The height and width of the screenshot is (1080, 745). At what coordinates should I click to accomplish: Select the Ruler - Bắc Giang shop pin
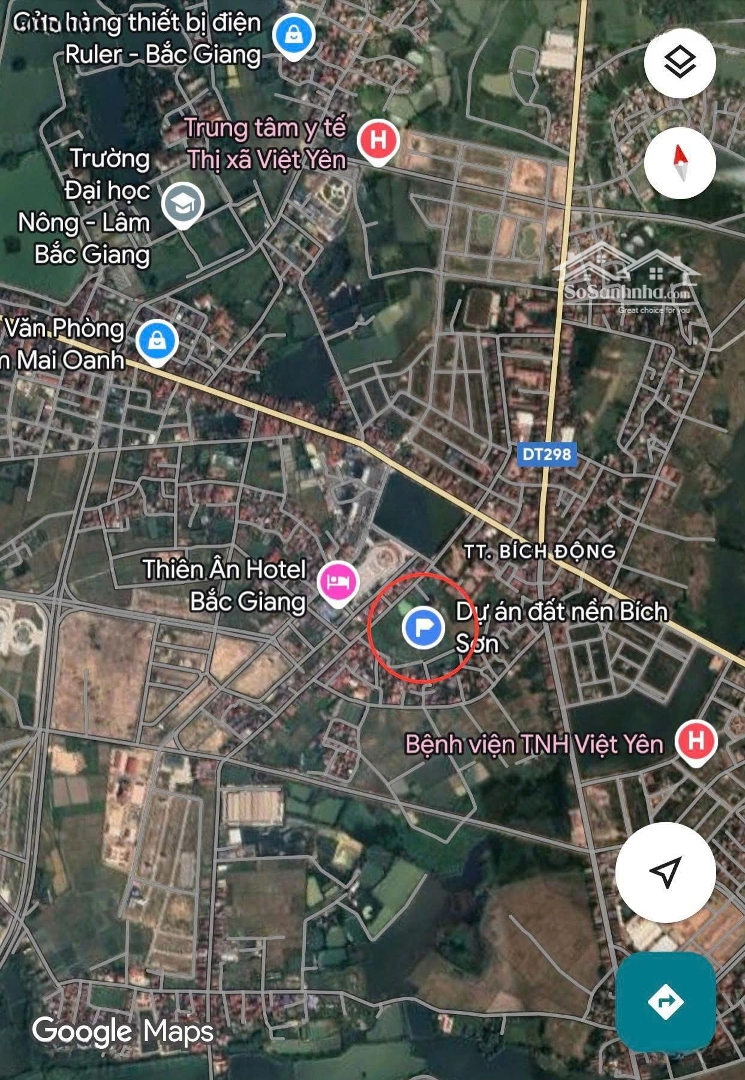tap(294, 36)
